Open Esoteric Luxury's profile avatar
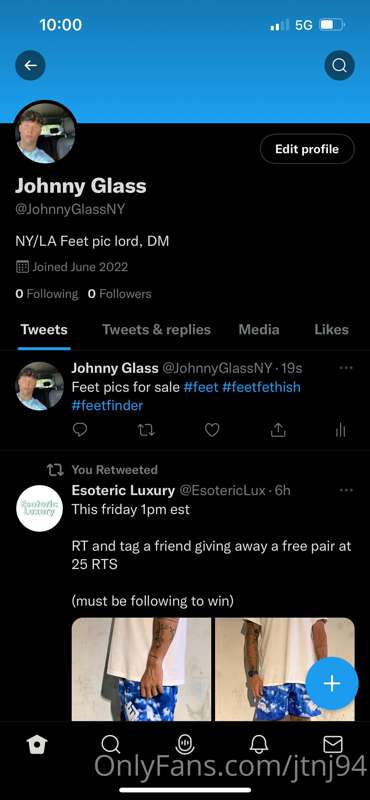The width and height of the screenshot is (370, 800). (39, 509)
